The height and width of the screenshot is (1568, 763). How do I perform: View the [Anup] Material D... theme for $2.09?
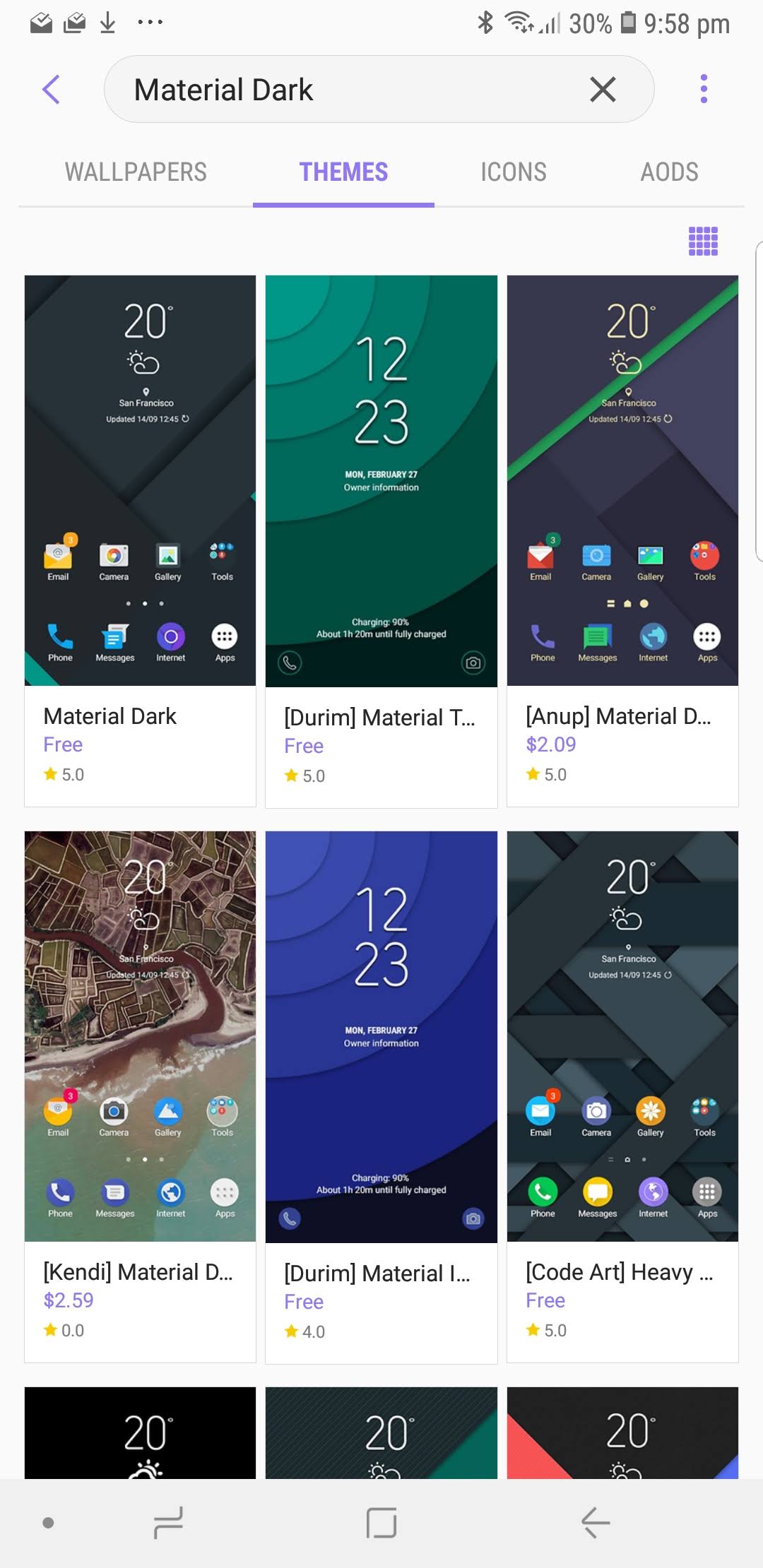tap(622, 541)
